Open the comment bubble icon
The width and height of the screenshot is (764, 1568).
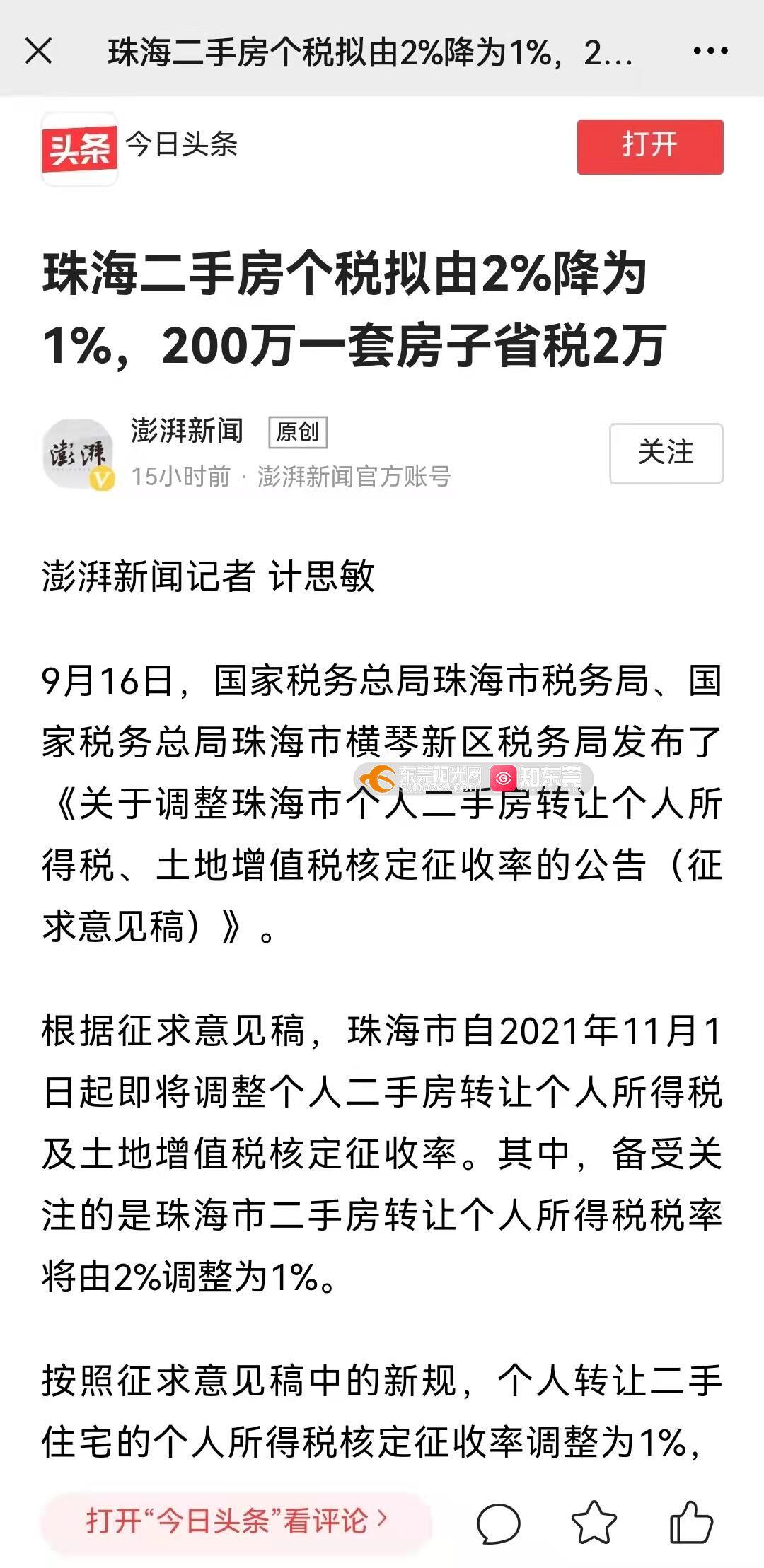pos(499,1522)
